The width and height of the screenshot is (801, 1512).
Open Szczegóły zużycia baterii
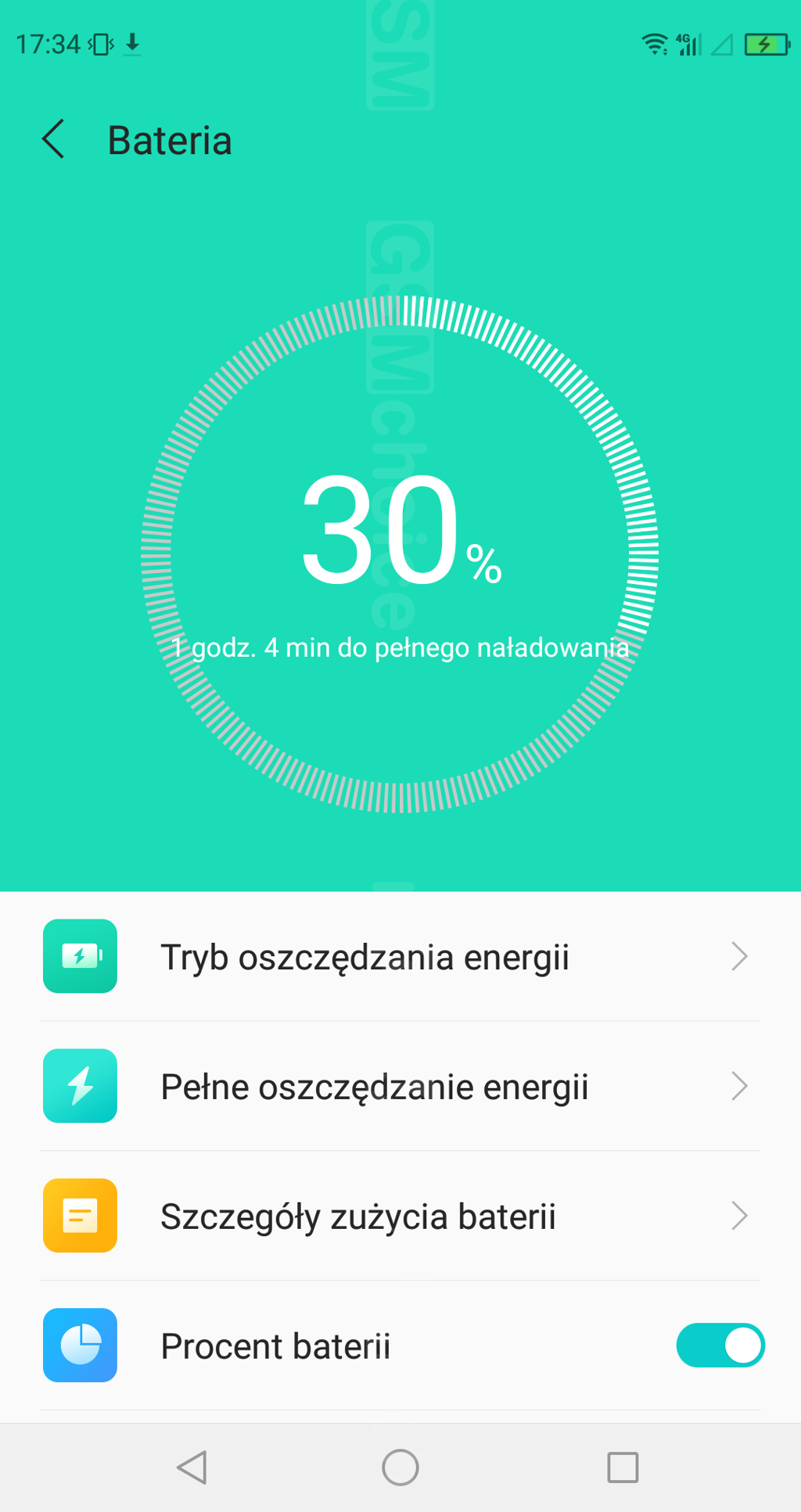tap(399, 1216)
